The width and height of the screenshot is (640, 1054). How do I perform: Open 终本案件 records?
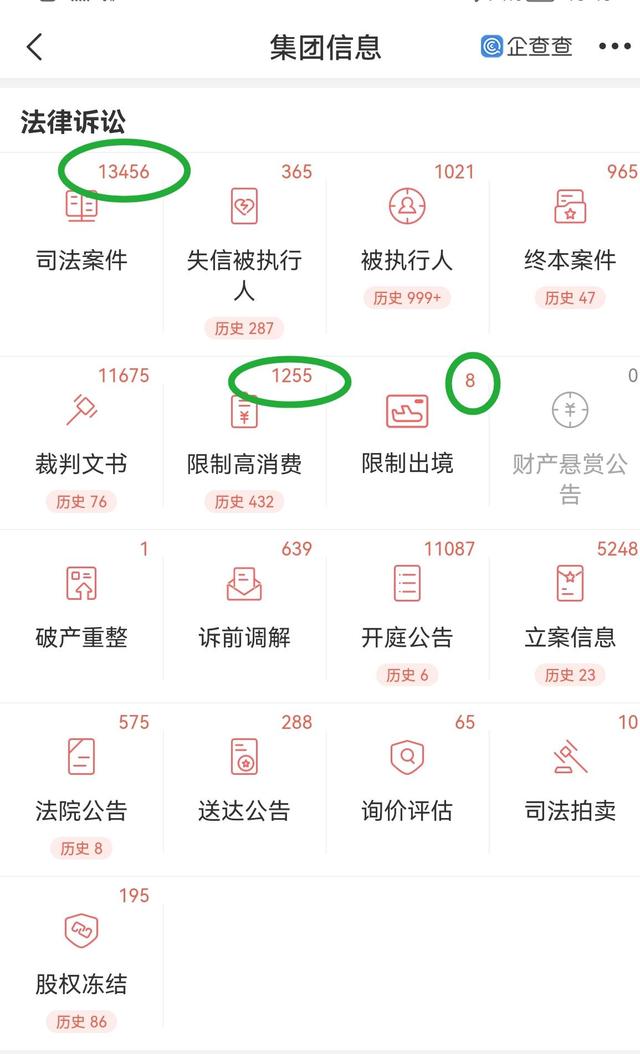click(x=570, y=240)
